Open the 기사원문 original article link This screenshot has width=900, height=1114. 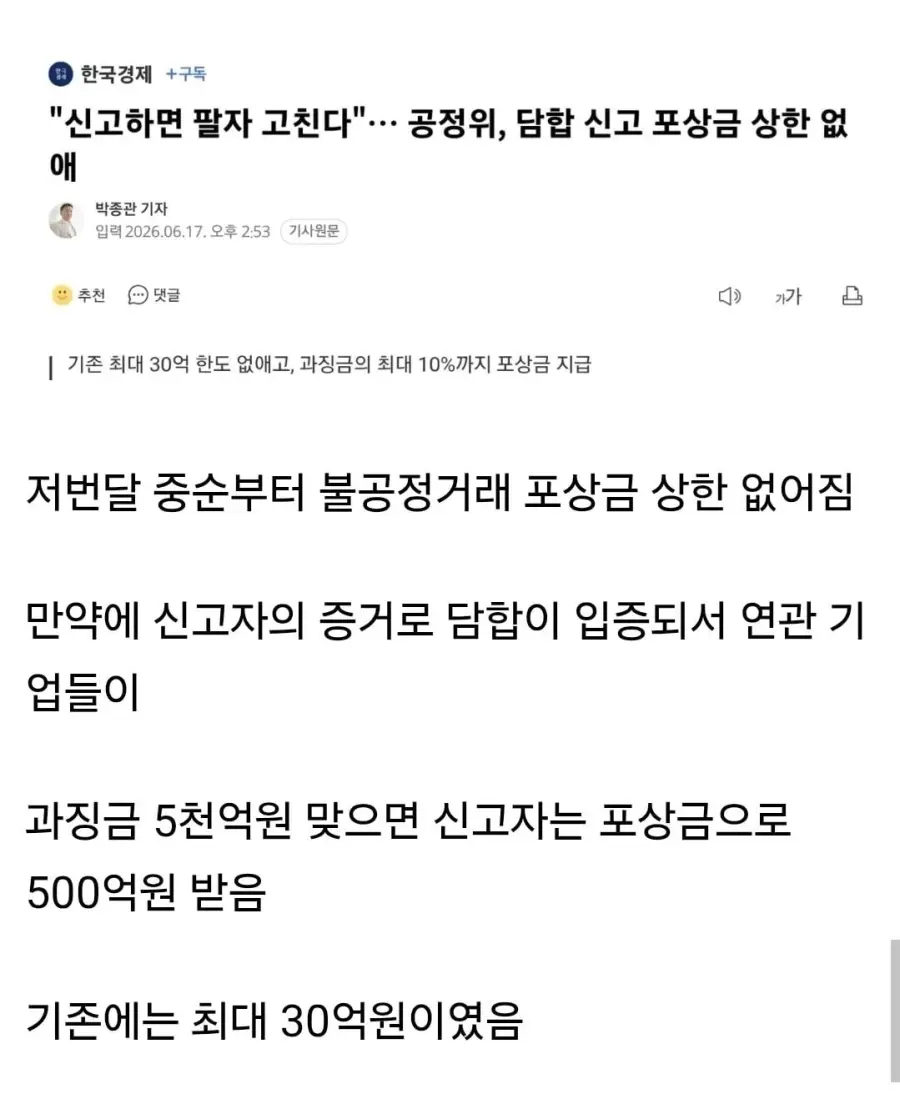click(314, 232)
